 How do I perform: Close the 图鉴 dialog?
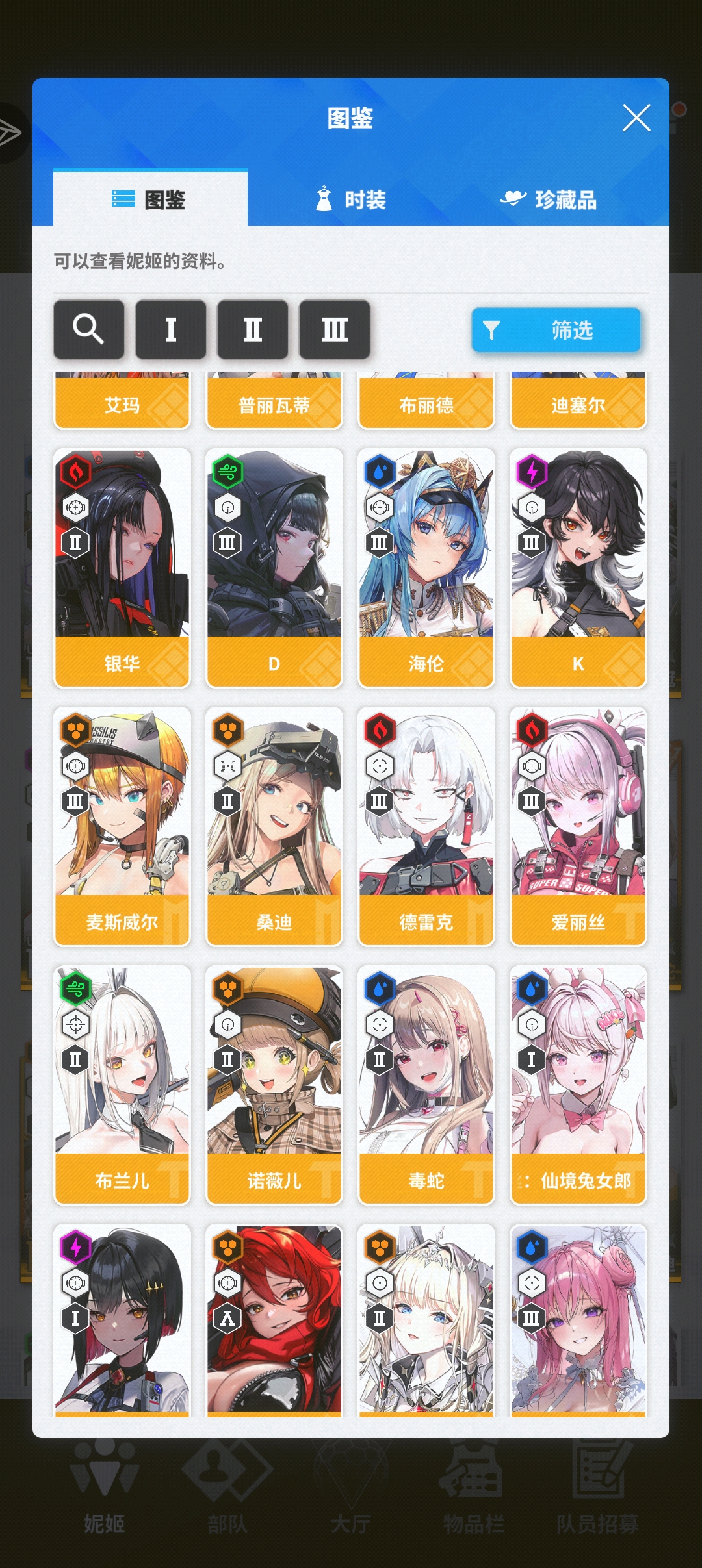click(636, 118)
